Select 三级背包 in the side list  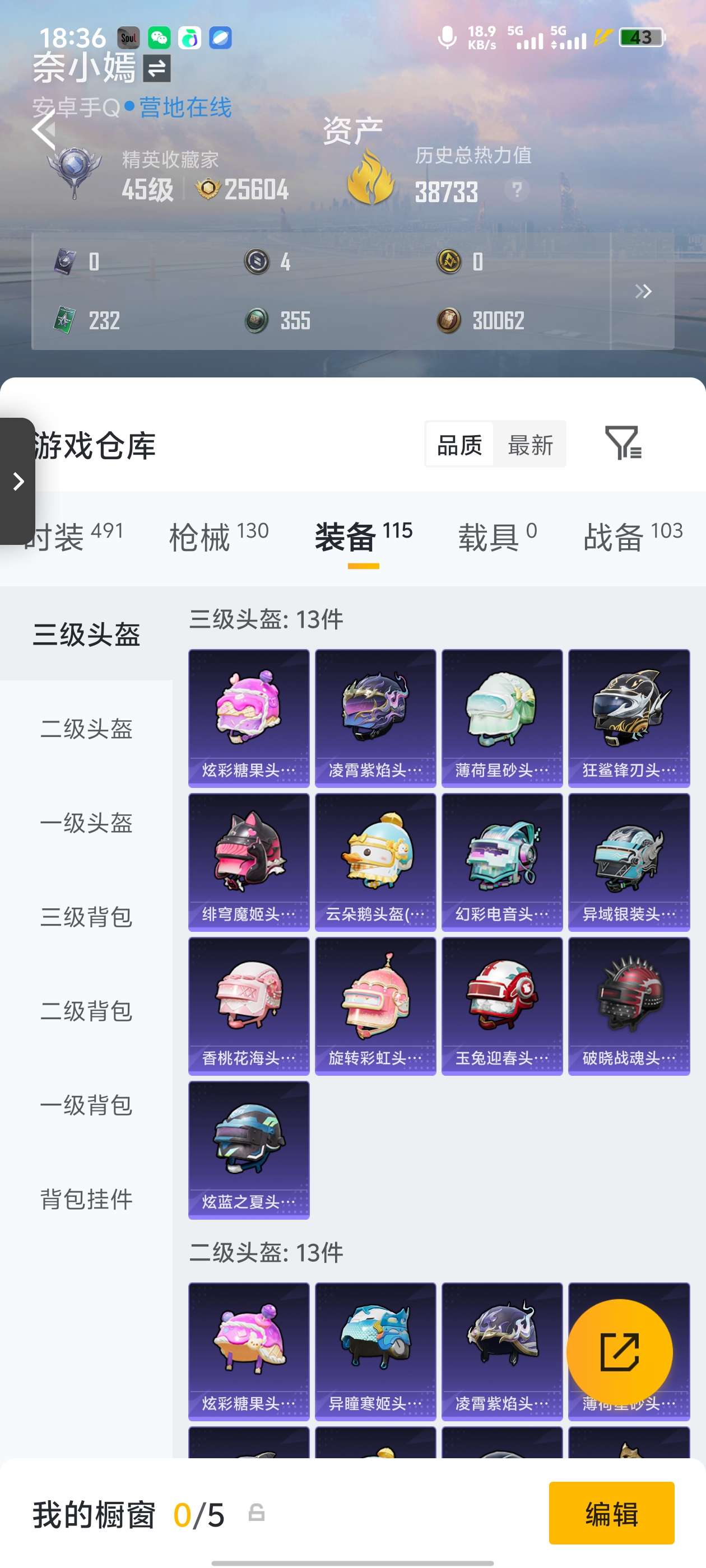tap(86, 917)
